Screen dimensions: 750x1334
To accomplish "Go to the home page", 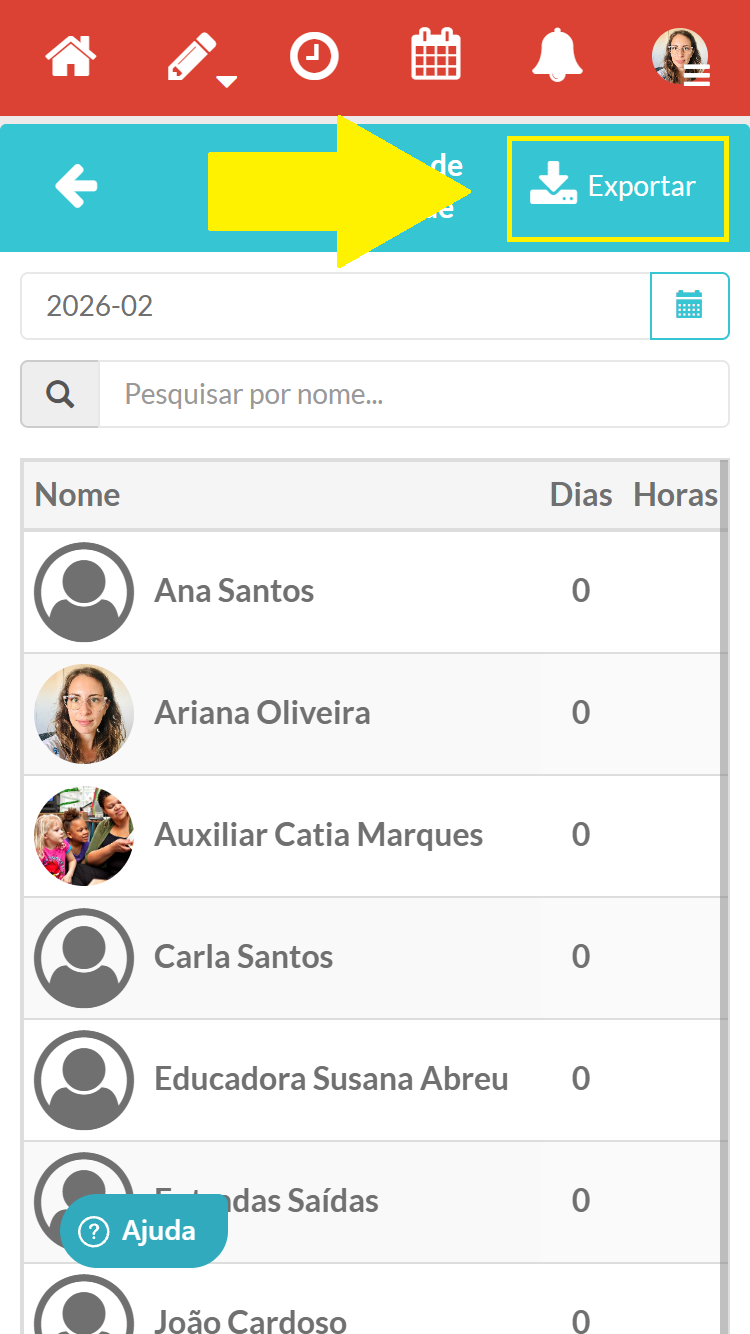I will 71,57.
